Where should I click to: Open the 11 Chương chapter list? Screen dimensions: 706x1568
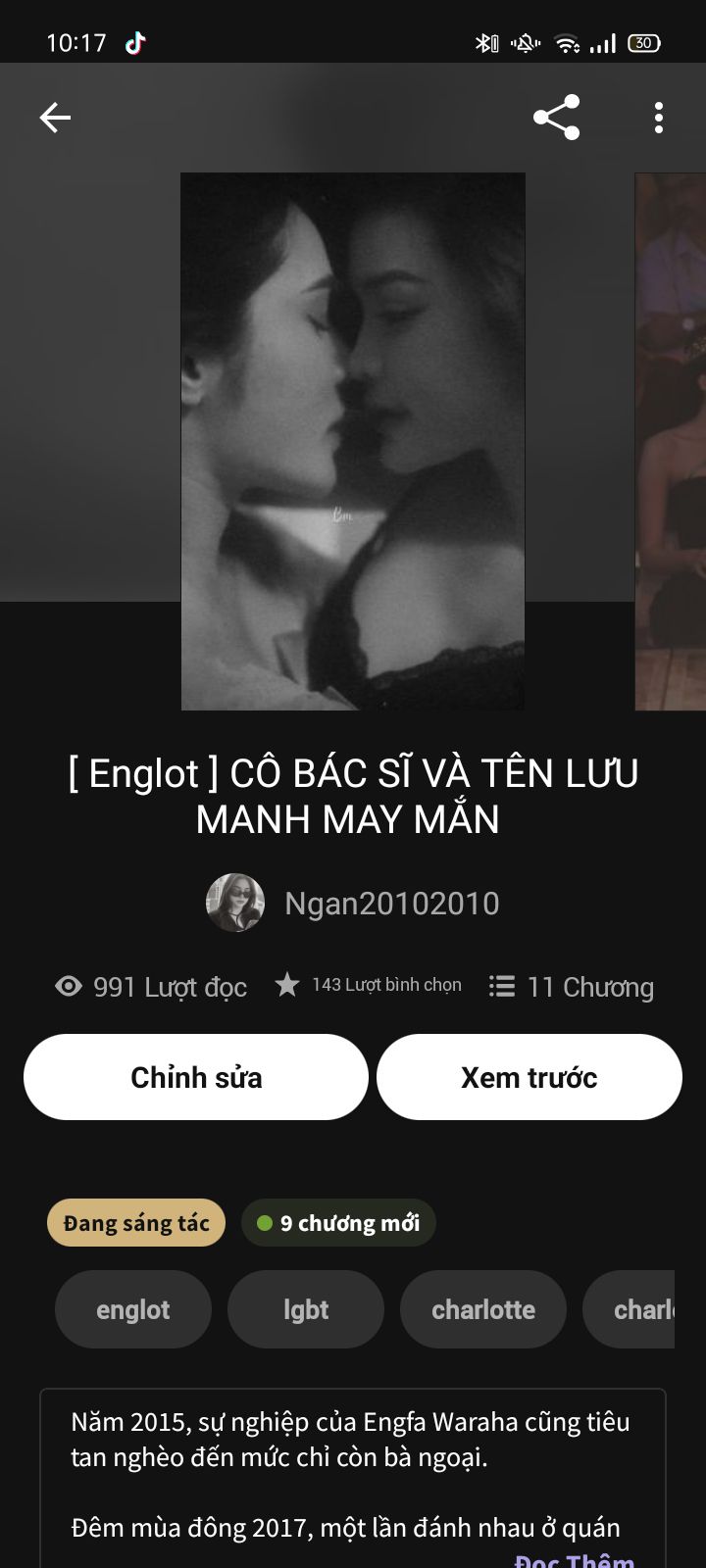point(572,987)
